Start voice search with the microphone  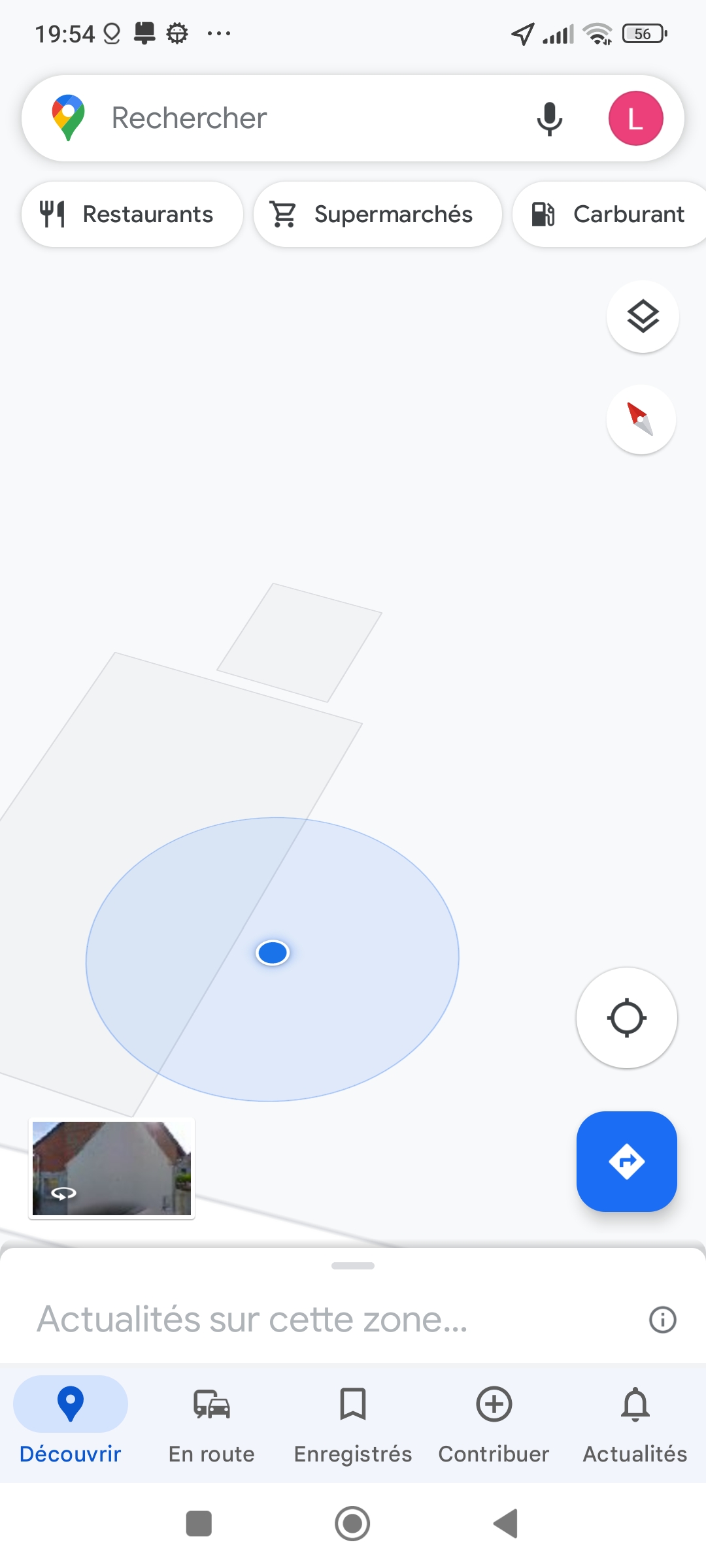click(549, 119)
